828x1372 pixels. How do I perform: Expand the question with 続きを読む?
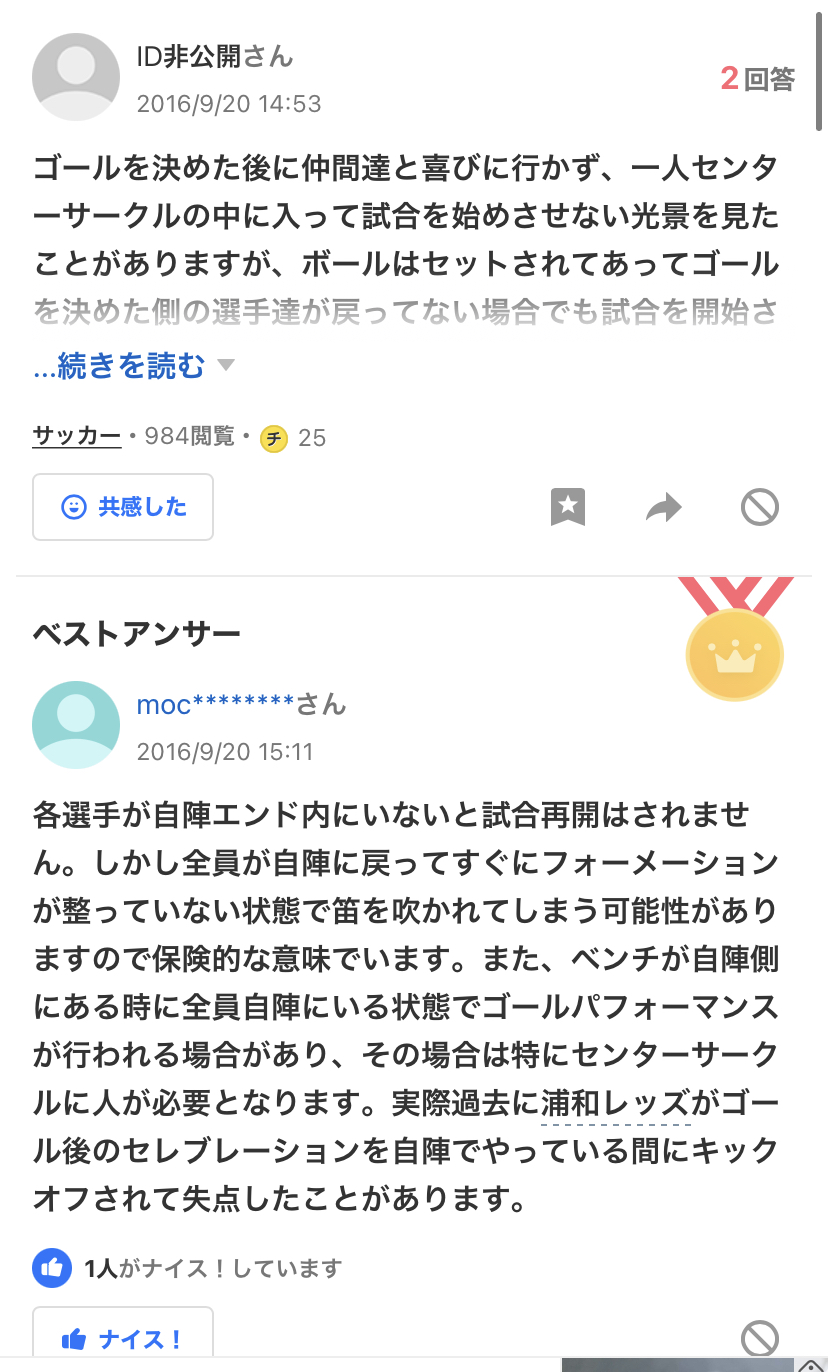(134, 366)
